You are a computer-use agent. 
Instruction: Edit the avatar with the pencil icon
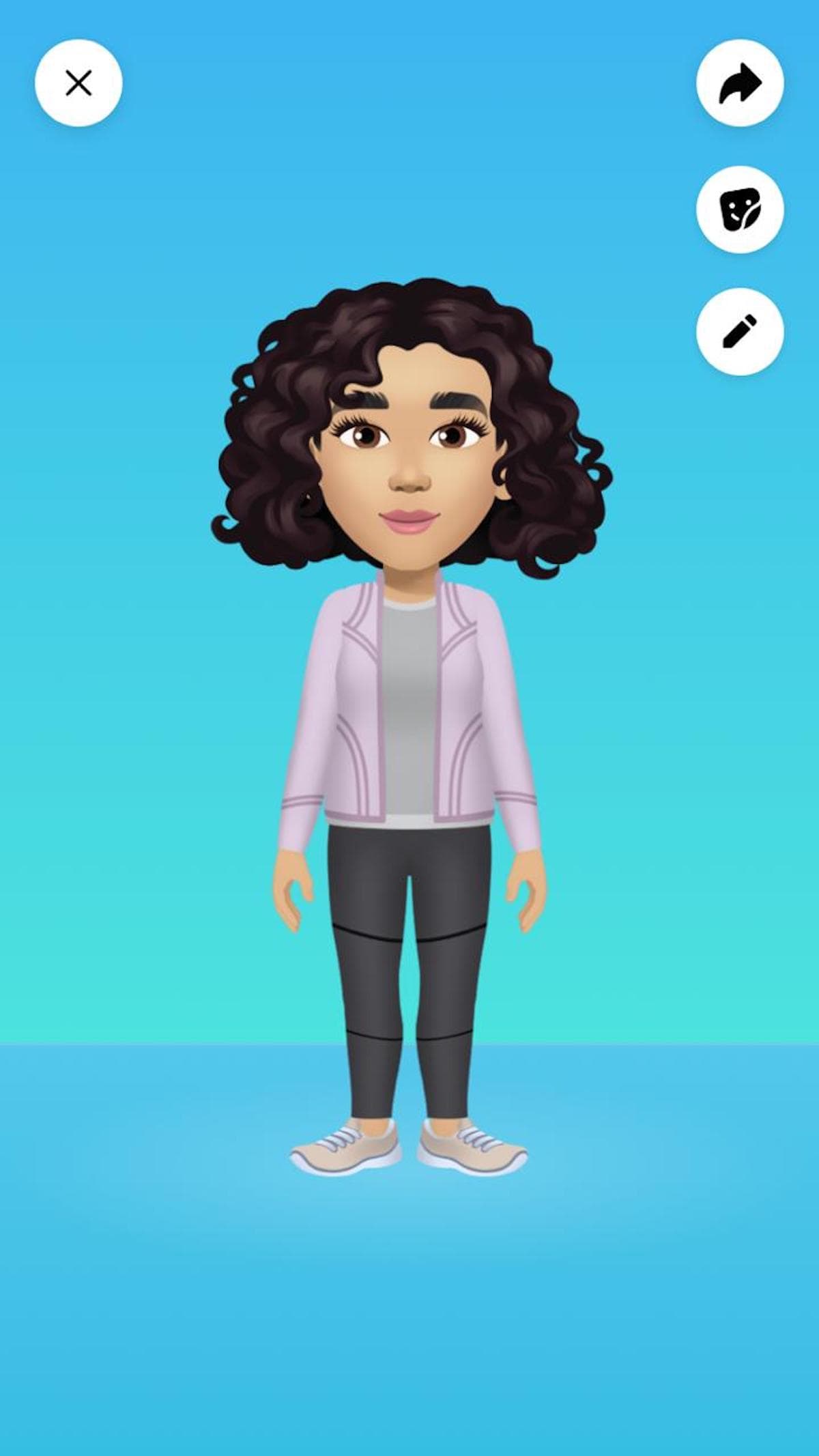[740, 332]
